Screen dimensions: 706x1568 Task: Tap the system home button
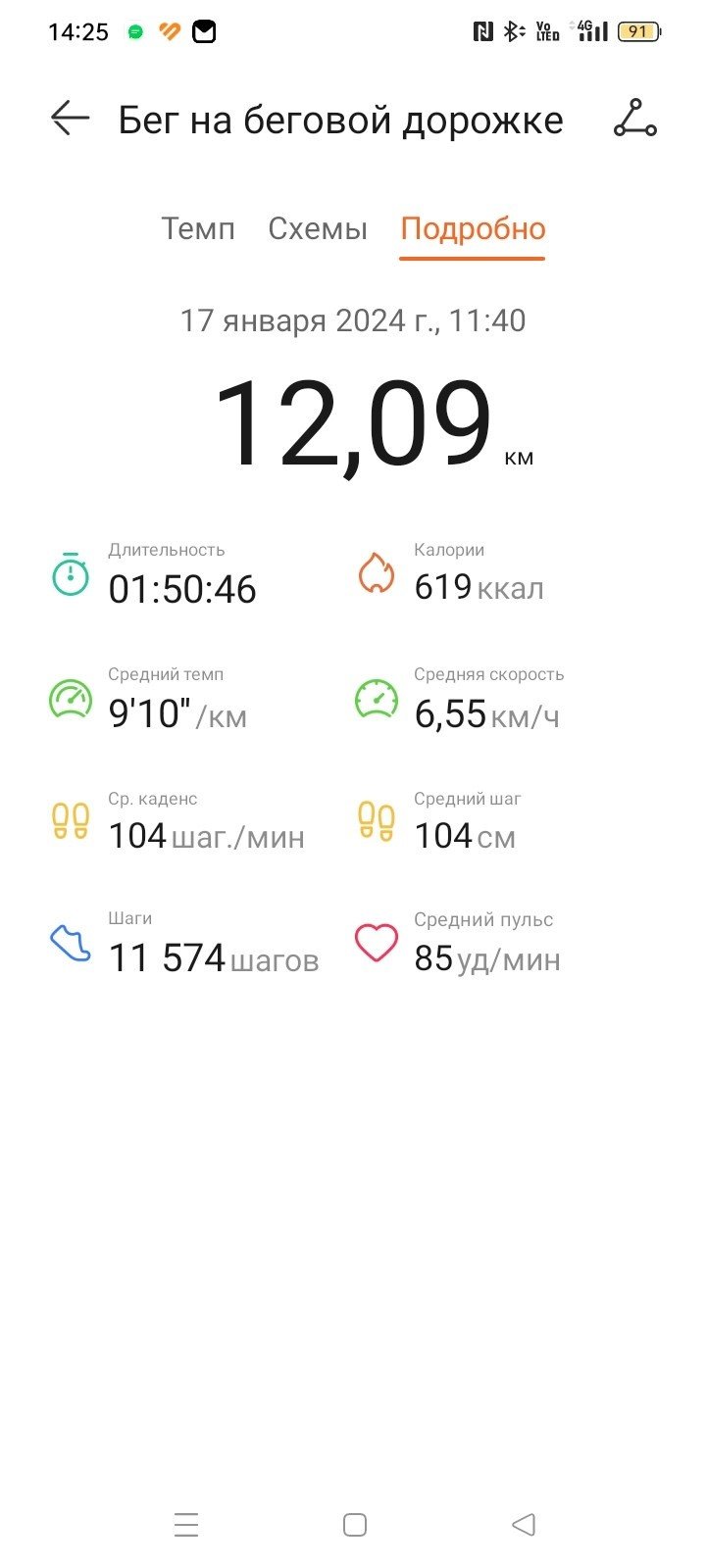coord(355,1525)
